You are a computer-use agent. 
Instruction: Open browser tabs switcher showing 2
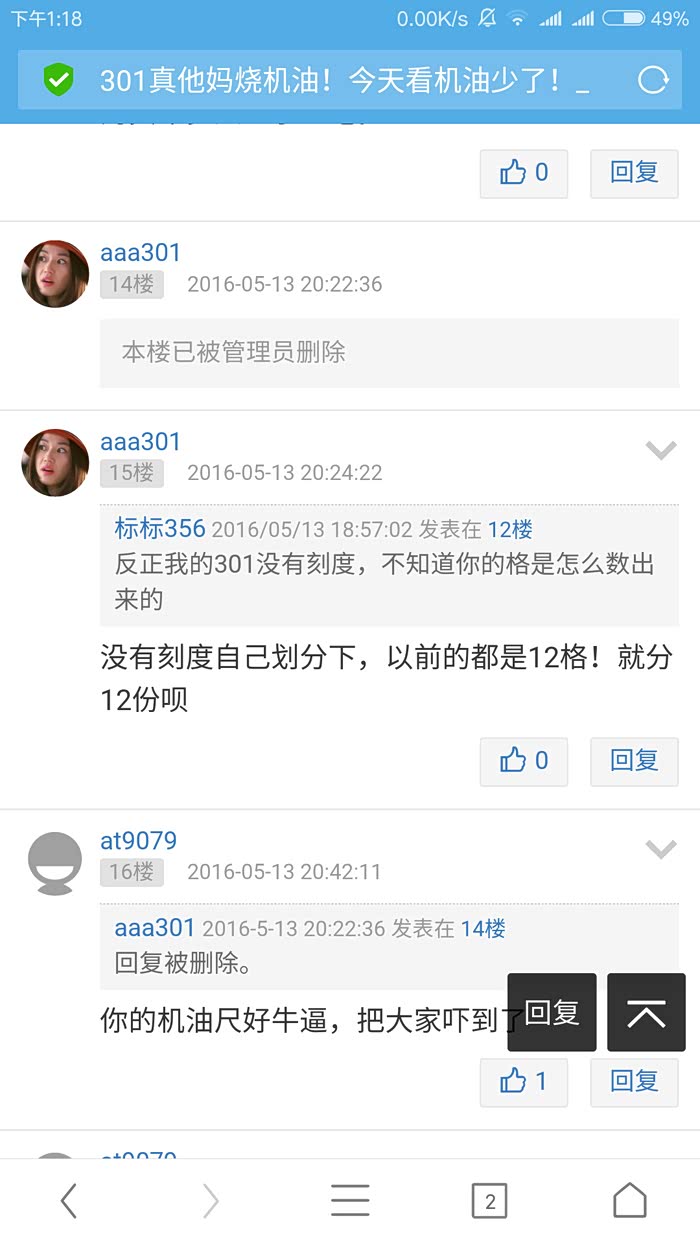point(489,1200)
